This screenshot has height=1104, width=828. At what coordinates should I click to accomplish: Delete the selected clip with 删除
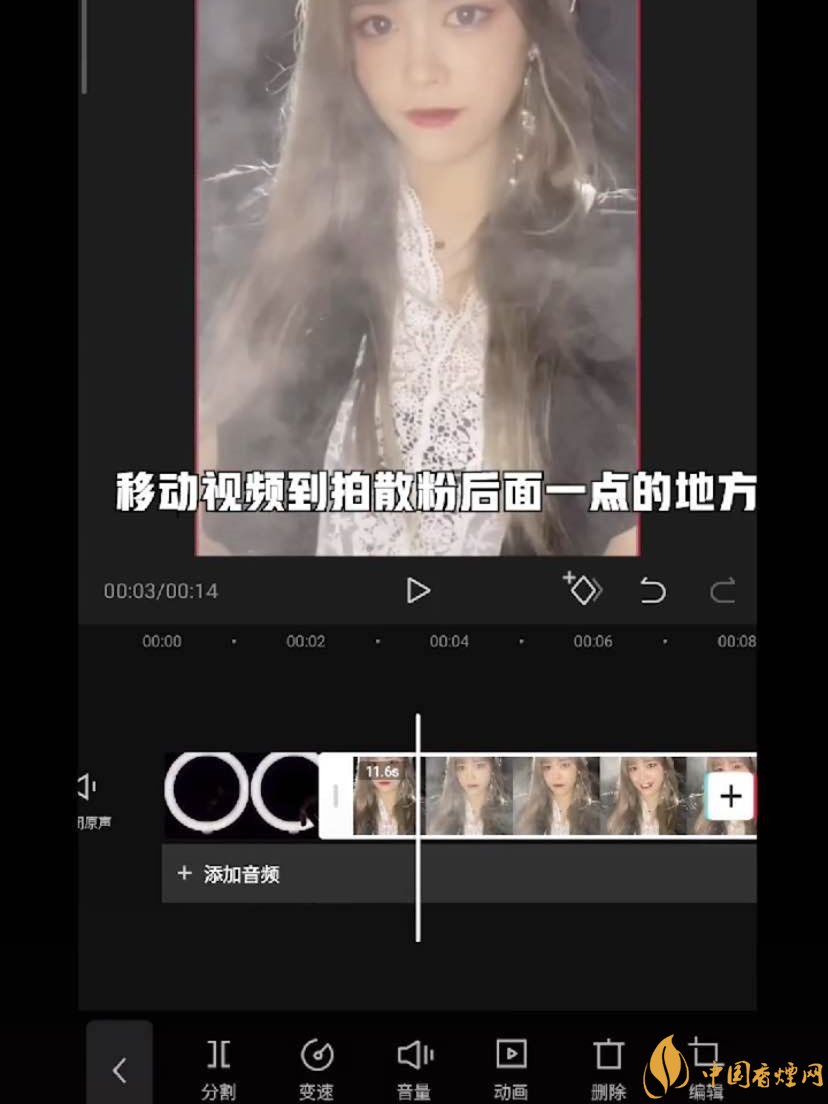tap(608, 1066)
